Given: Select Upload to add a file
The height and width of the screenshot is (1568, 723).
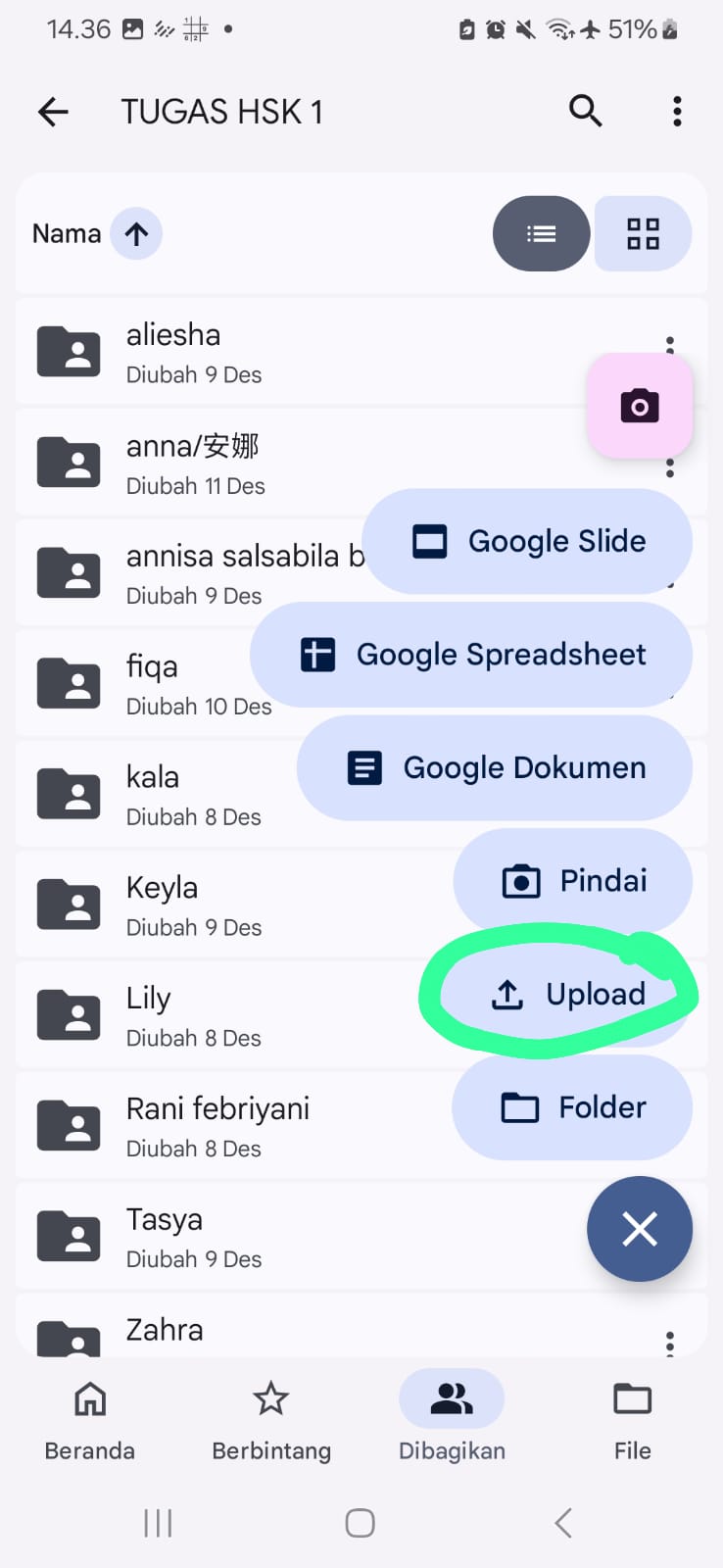Looking at the screenshot, I should (x=567, y=995).
